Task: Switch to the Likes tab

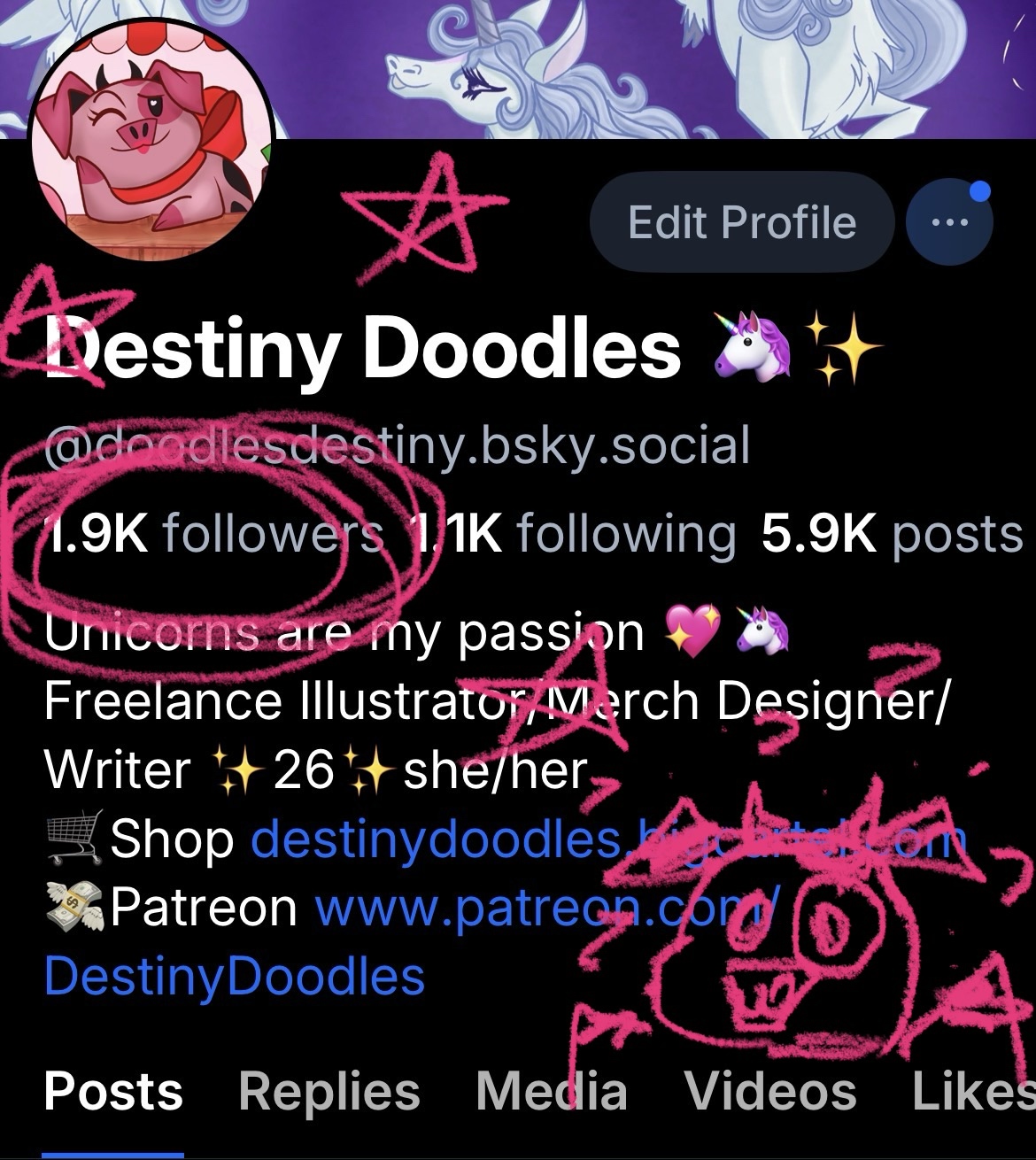Action: (x=972, y=1091)
